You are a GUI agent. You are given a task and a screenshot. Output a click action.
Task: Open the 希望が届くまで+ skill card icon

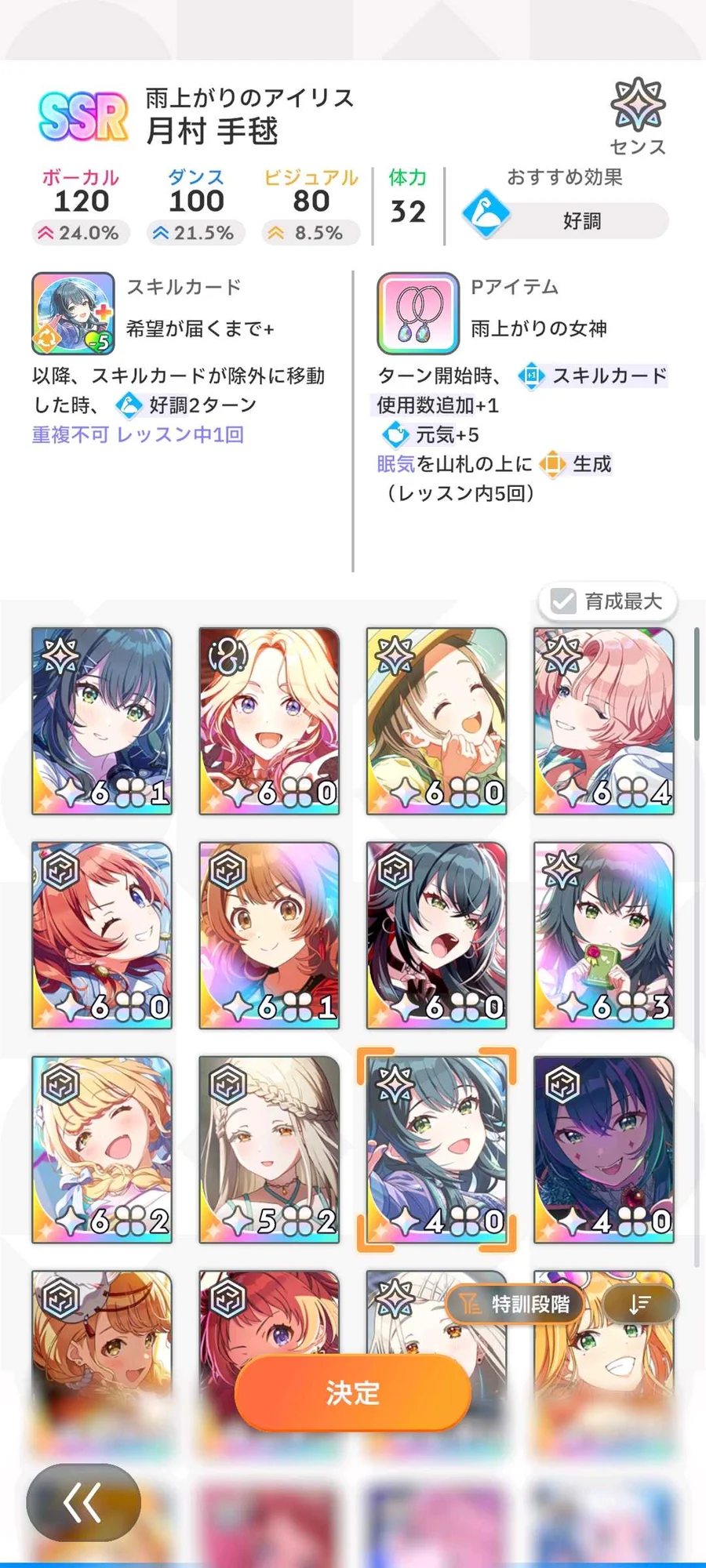73,314
